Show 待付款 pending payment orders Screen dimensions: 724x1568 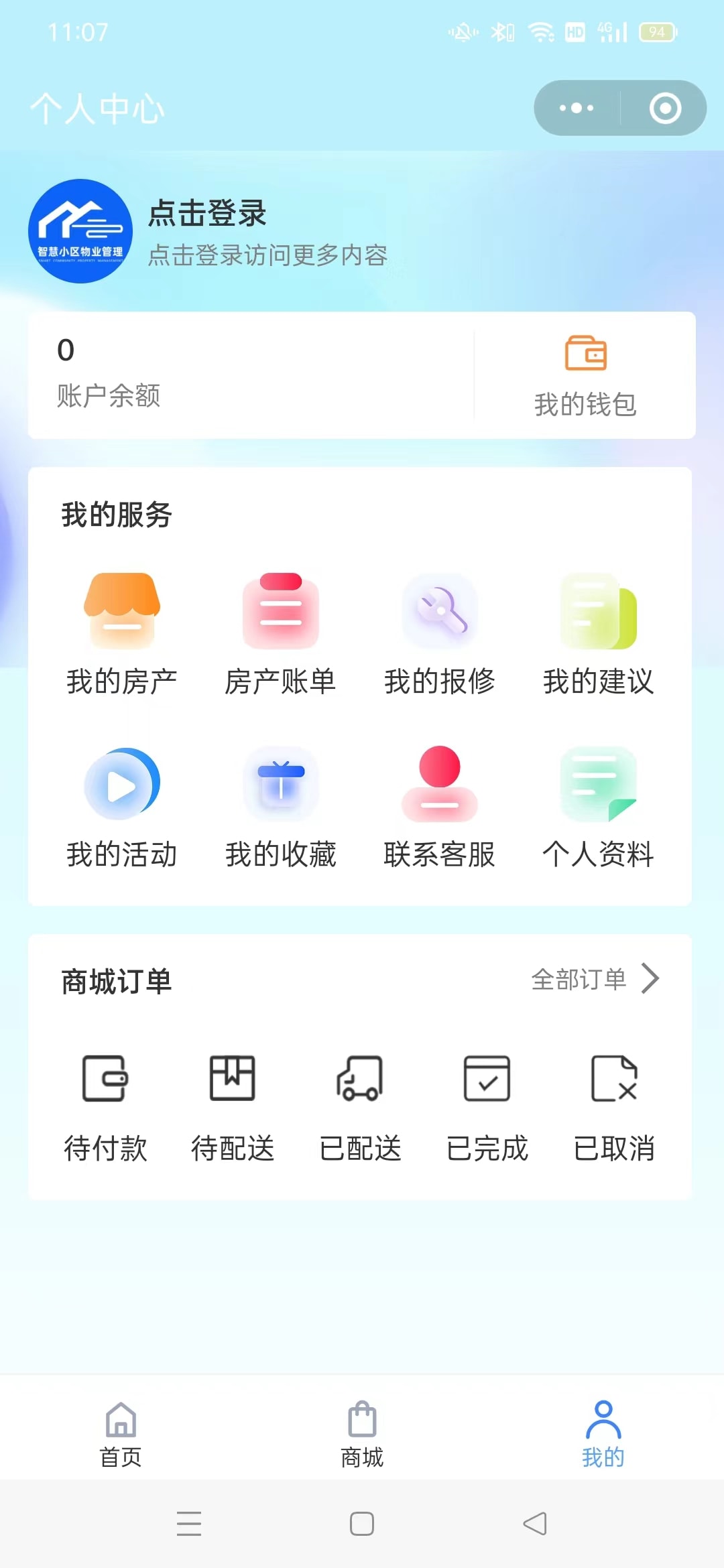coord(105,1107)
